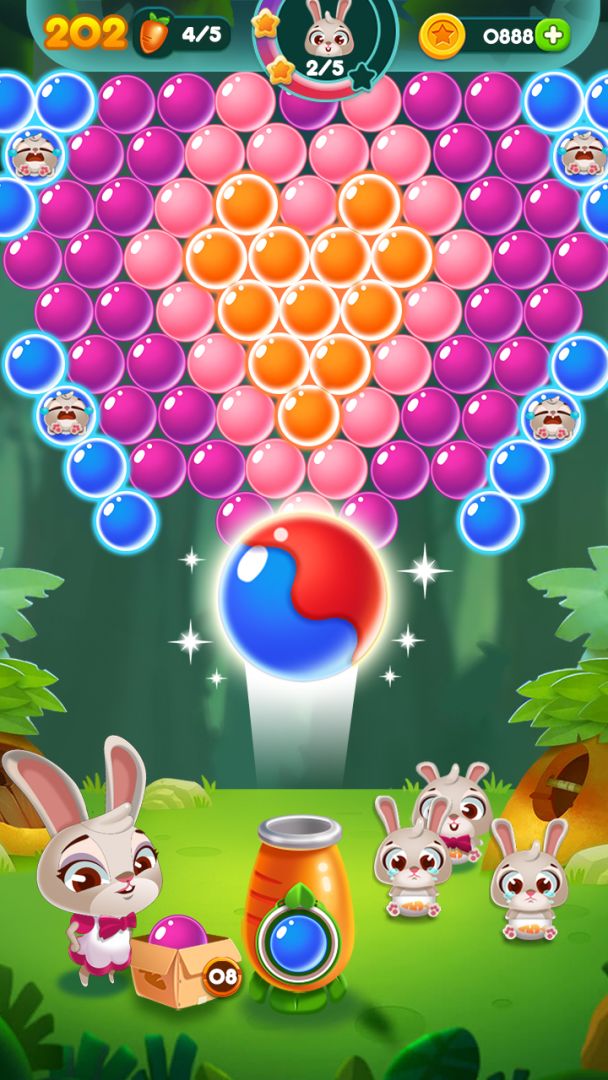This screenshot has height=1080, width=608.
Task: Tap the blue bubble in the carrot launcher
Action: click(299, 940)
